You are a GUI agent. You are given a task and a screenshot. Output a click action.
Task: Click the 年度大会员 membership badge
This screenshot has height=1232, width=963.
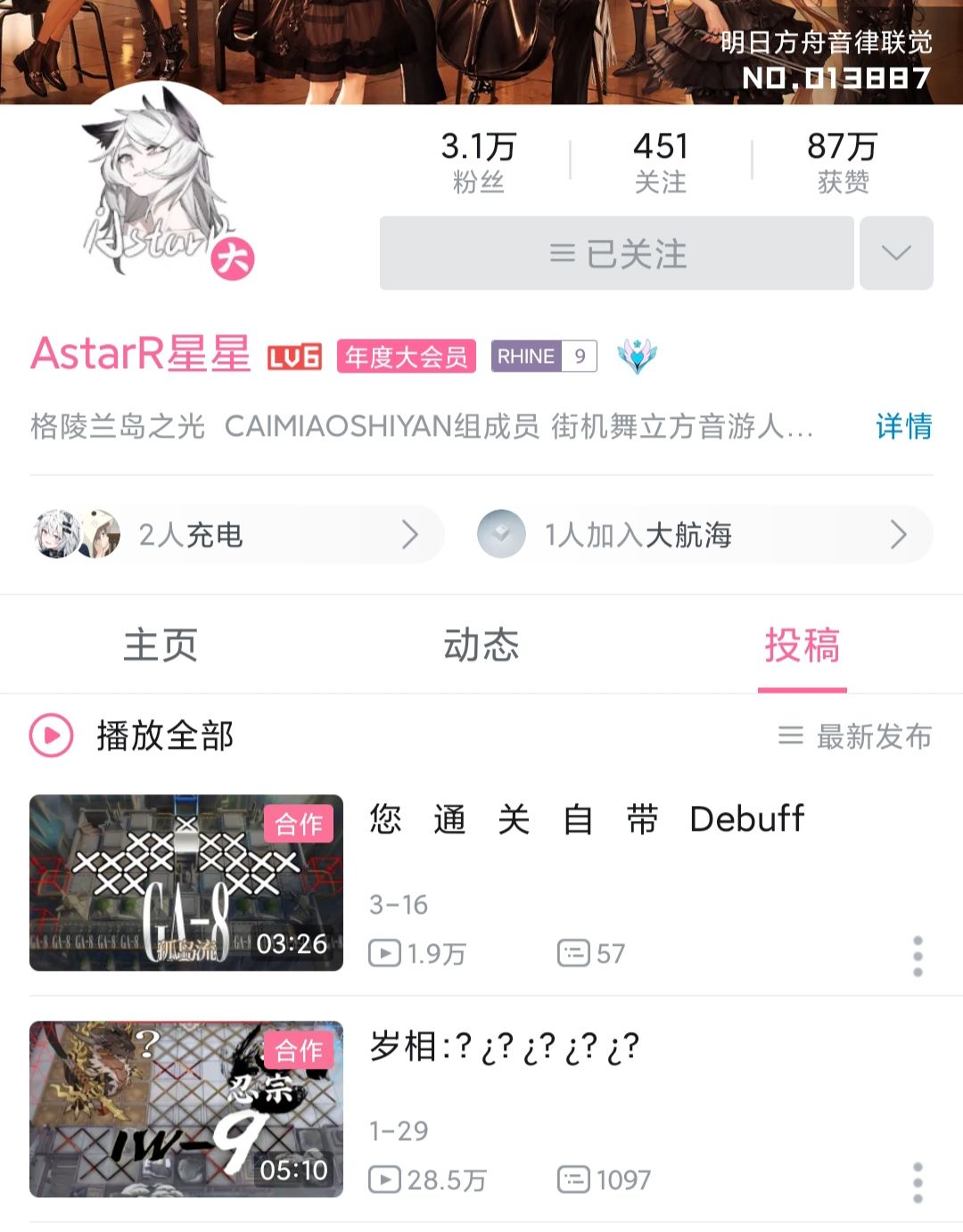(x=406, y=354)
